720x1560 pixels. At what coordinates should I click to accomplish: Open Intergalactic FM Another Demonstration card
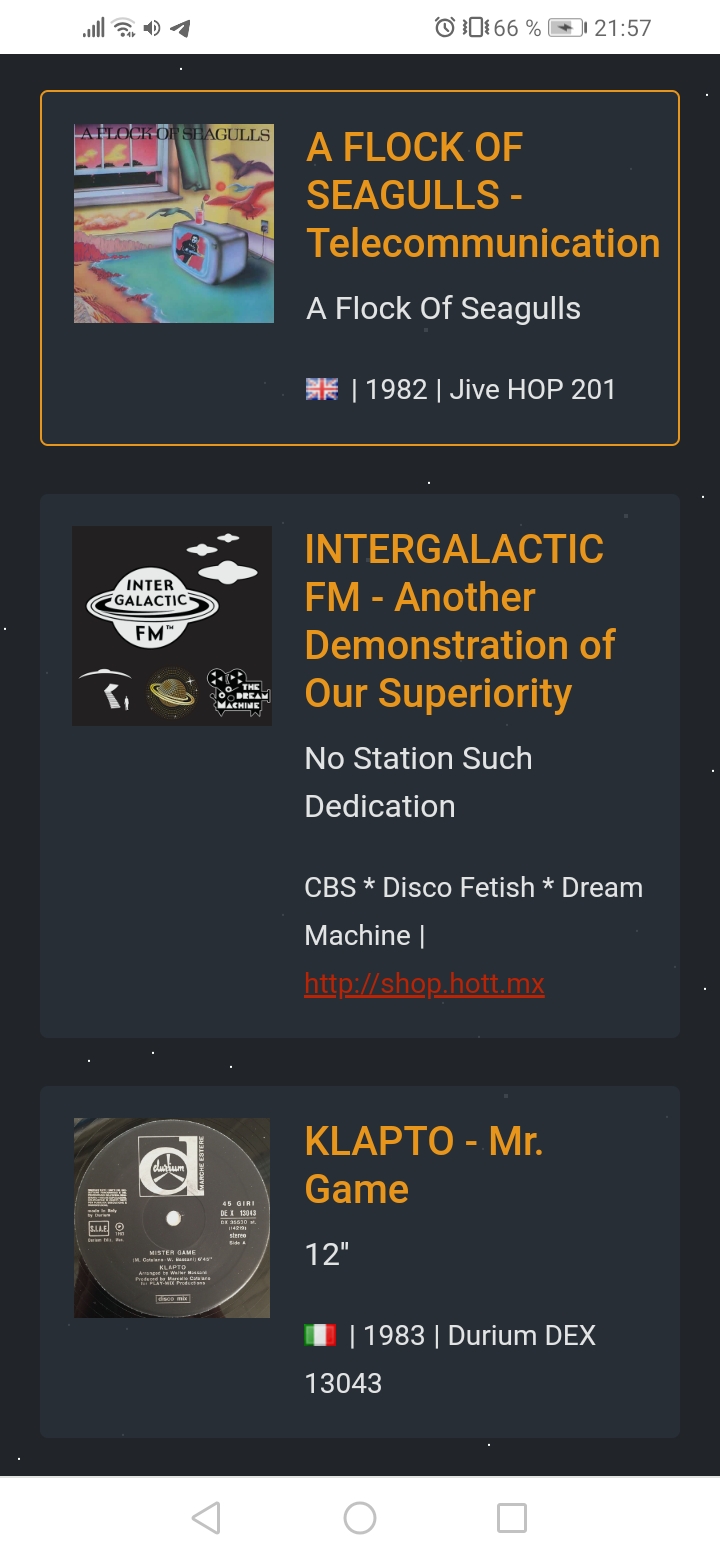[459, 620]
